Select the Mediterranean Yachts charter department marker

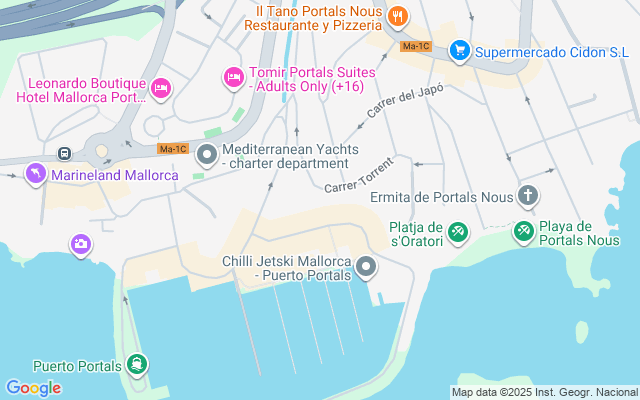point(207,155)
